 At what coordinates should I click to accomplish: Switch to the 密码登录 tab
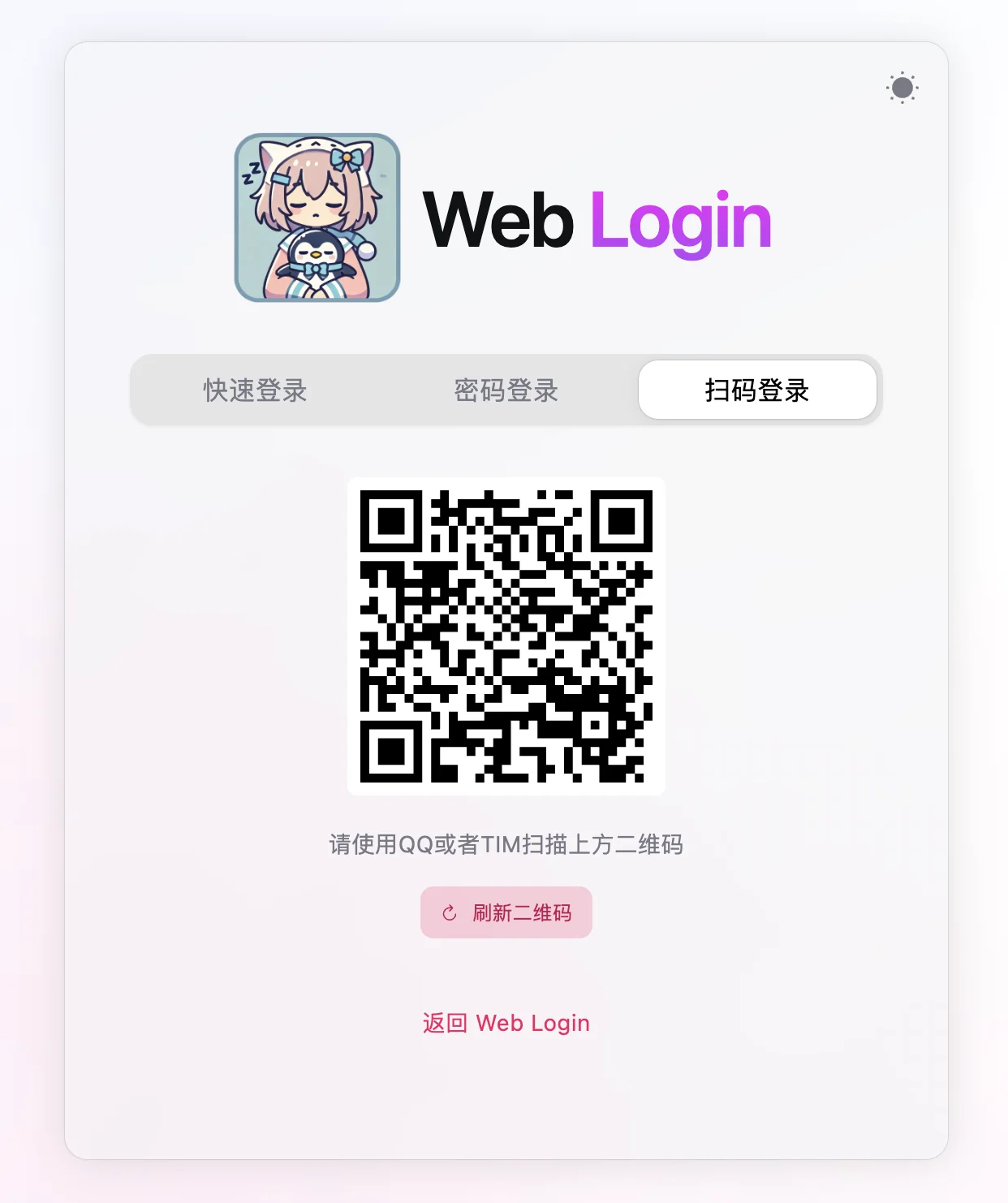(x=506, y=390)
